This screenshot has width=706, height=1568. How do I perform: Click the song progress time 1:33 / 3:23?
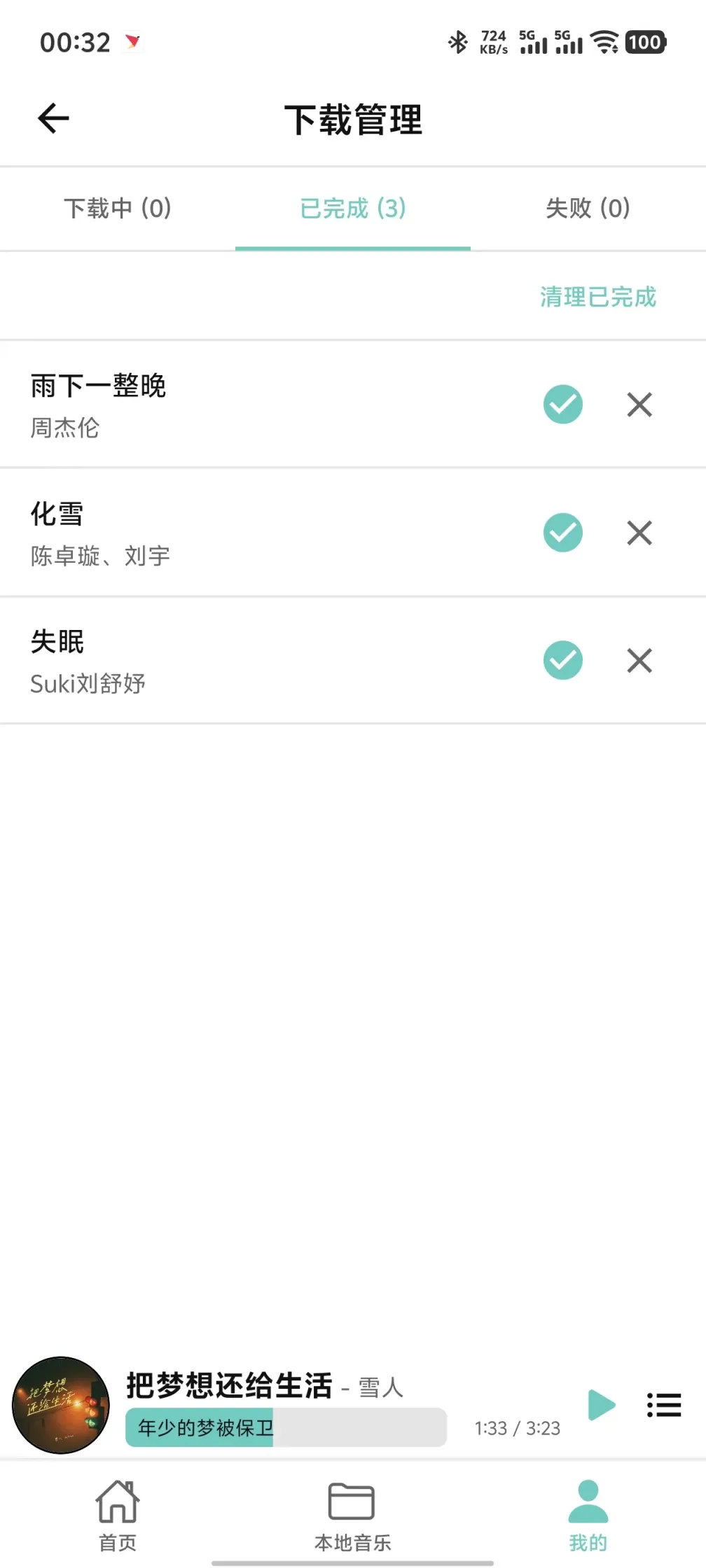[517, 1428]
